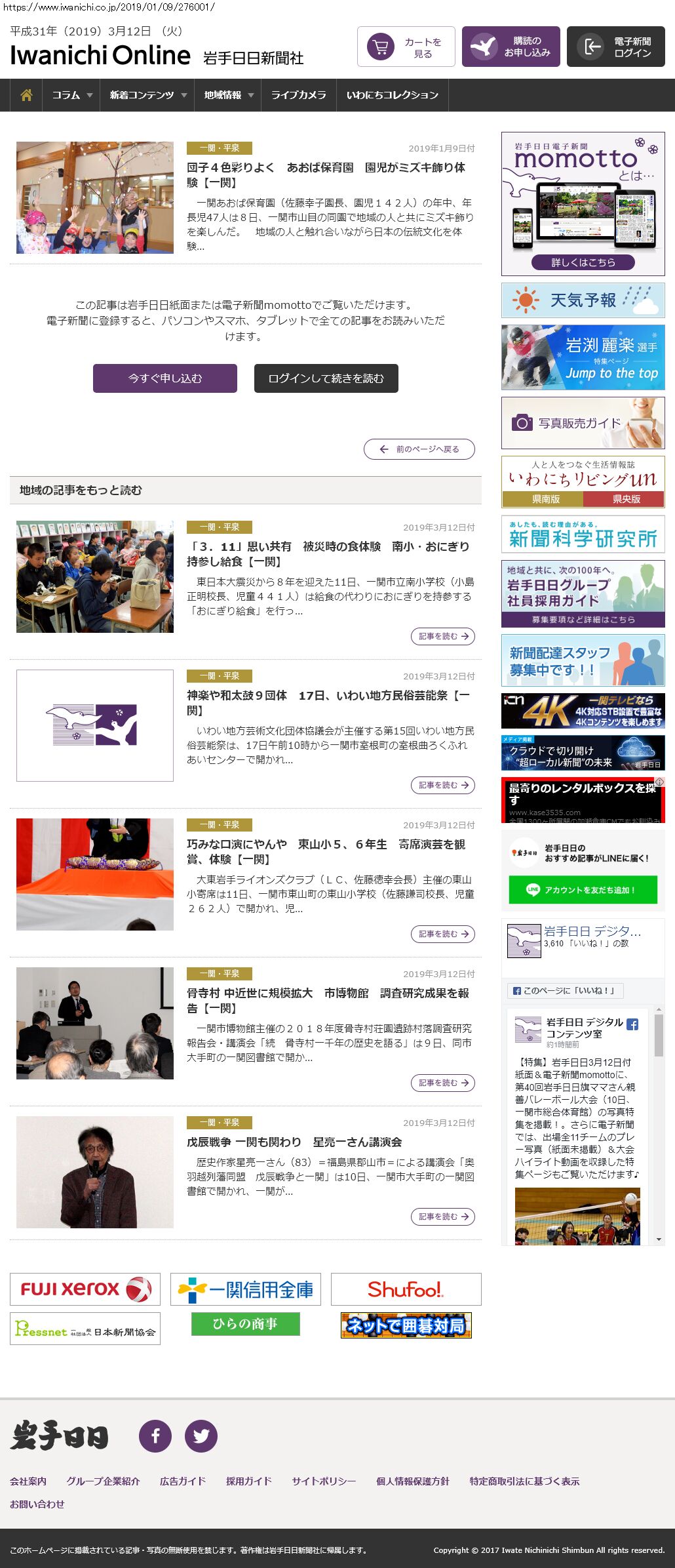Open the 写真販売ガイド banner

[x=583, y=423]
